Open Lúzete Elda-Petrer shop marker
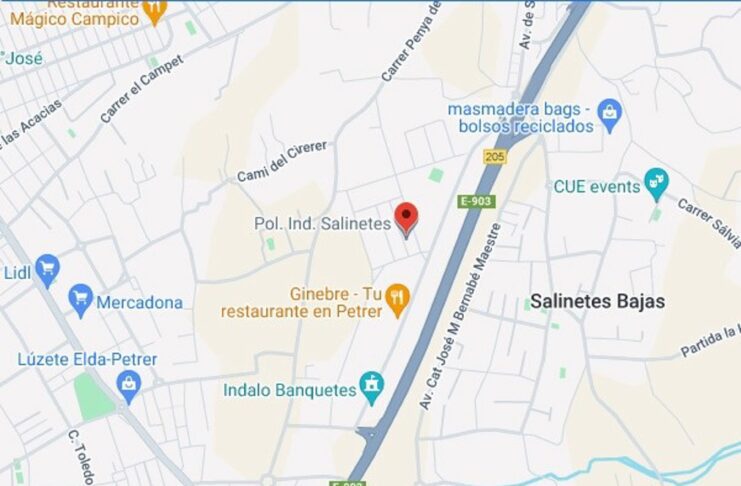 point(129,382)
